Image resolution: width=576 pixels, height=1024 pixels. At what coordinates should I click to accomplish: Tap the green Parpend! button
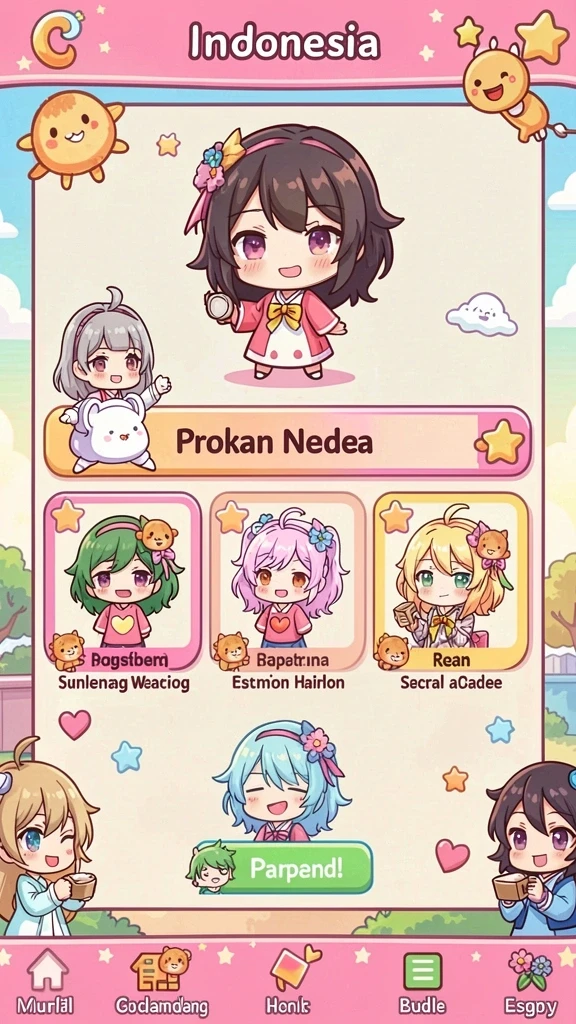(285, 868)
